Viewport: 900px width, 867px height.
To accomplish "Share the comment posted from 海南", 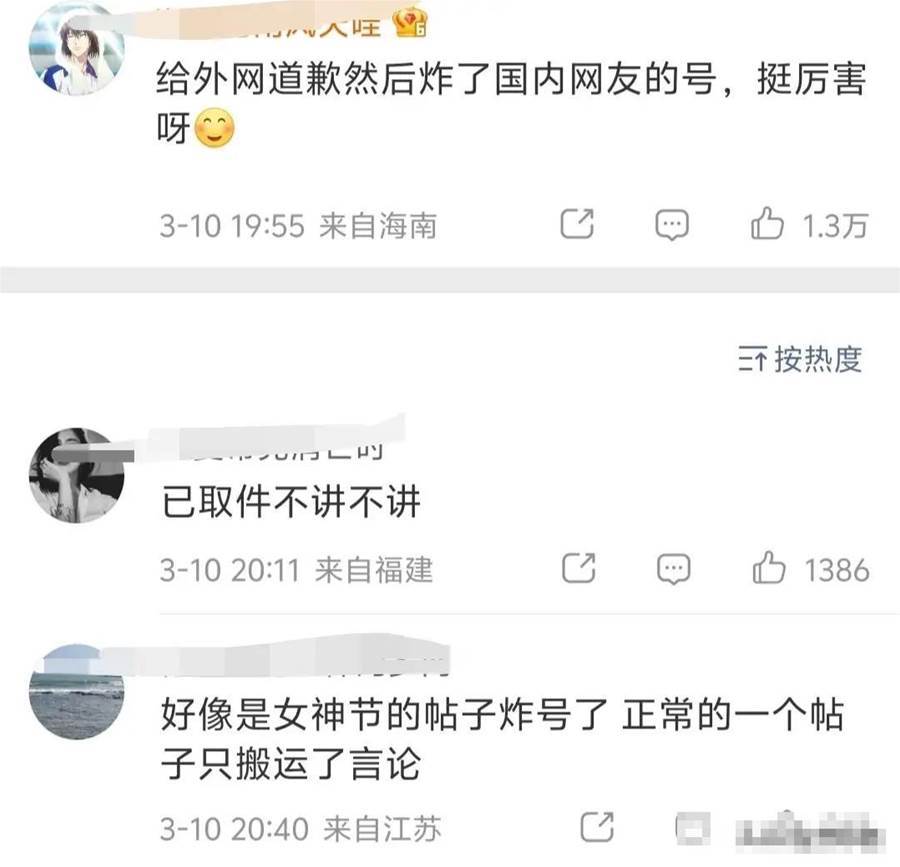I will click(x=577, y=225).
